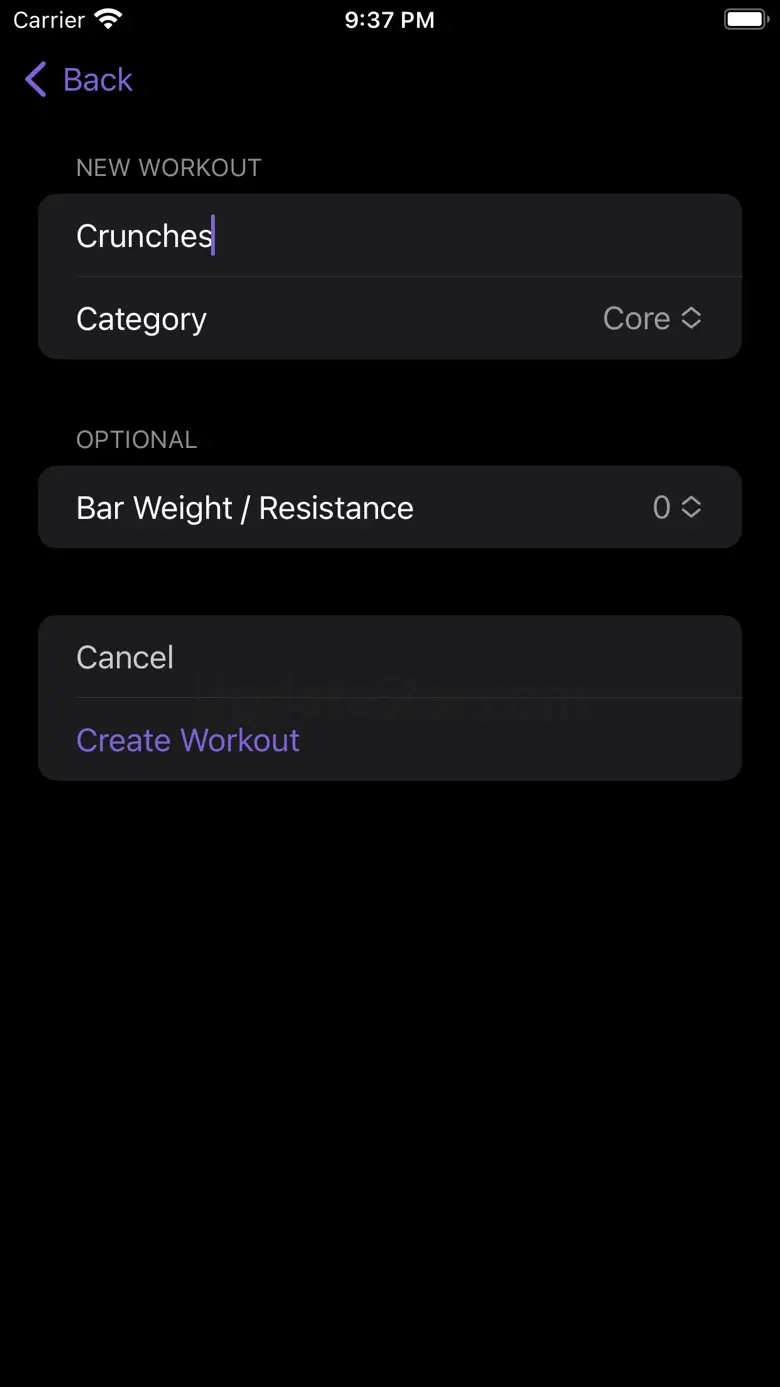Cancel creating the new workout
The image size is (780, 1387).
pyautogui.click(x=125, y=658)
